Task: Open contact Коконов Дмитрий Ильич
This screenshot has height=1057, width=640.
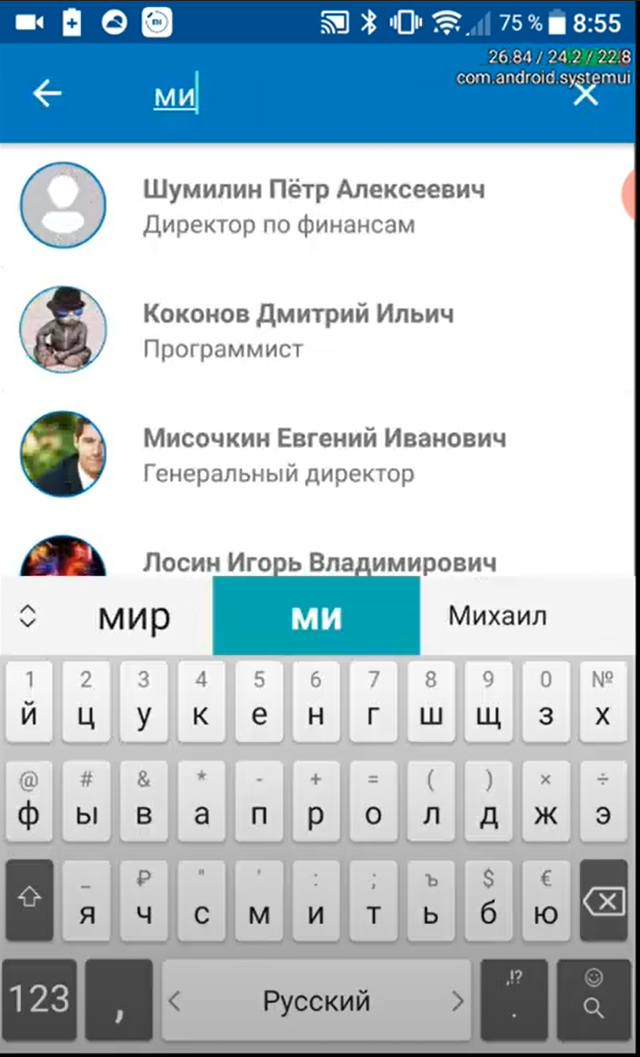Action: (298, 330)
